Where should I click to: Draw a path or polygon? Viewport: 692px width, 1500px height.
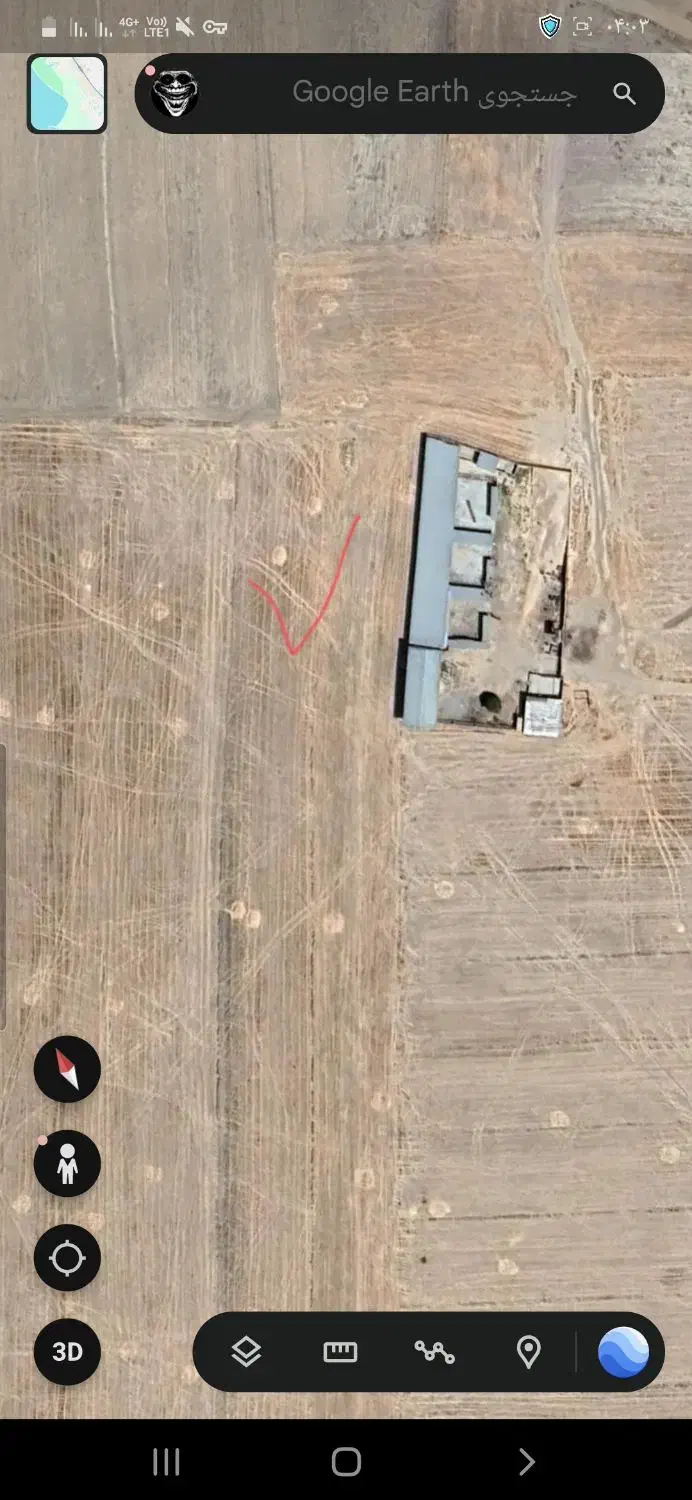pyautogui.click(x=434, y=1352)
